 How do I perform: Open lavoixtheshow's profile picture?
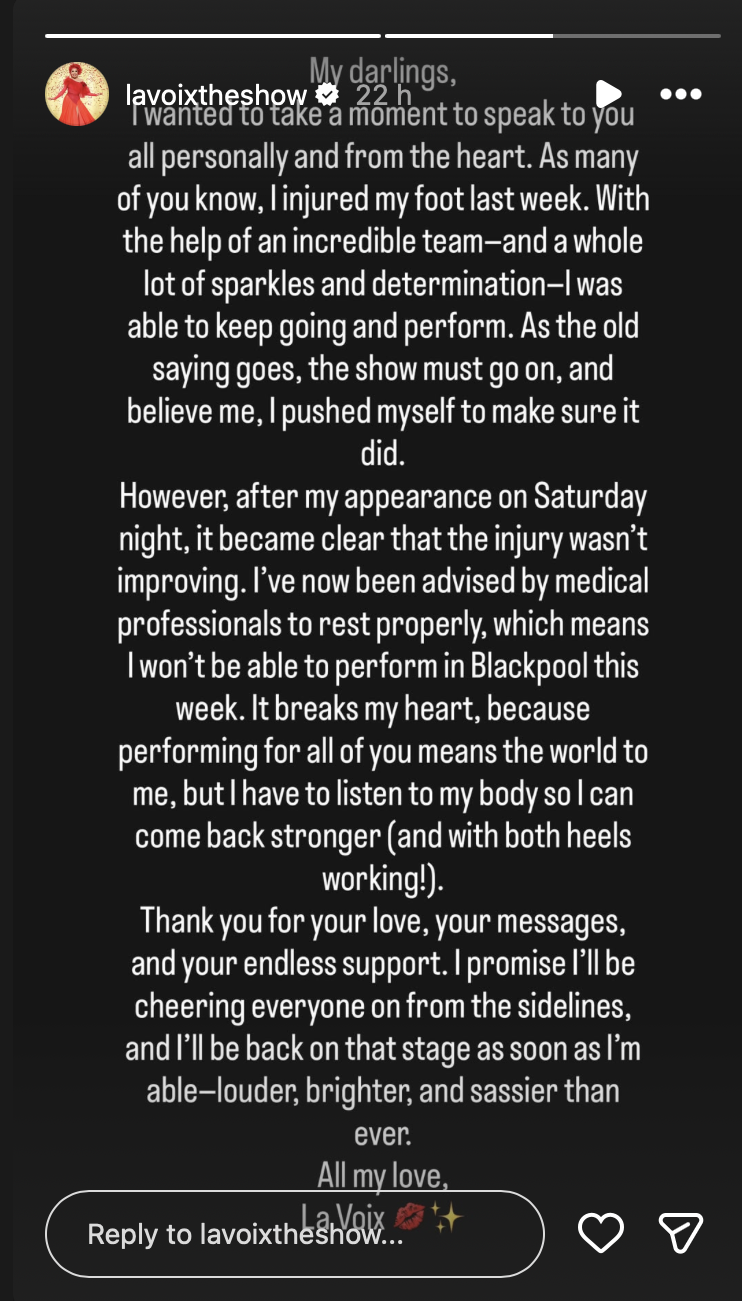[77, 94]
